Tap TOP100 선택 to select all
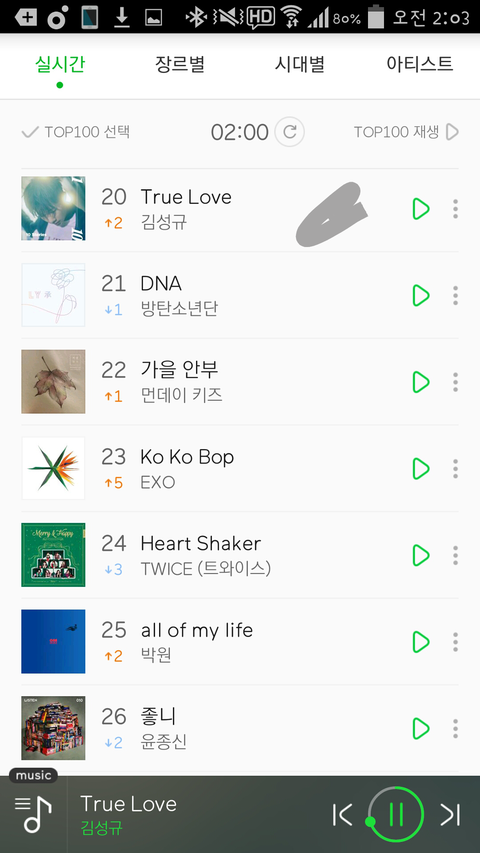480x853 pixels. tap(75, 132)
